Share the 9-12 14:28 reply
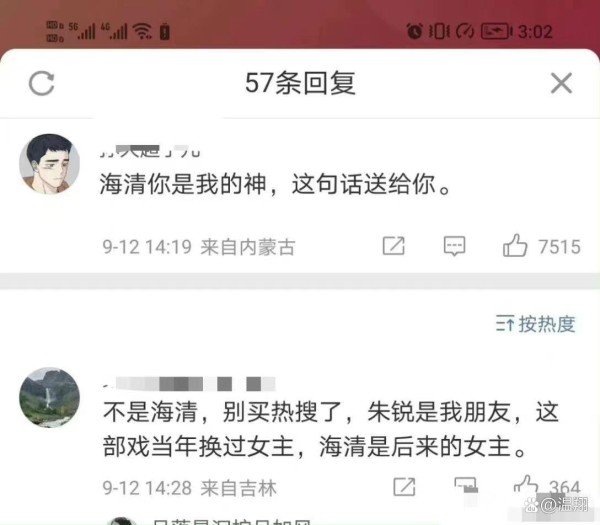The image size is (600, 525). pyautogui.click(x=404, y=487)
